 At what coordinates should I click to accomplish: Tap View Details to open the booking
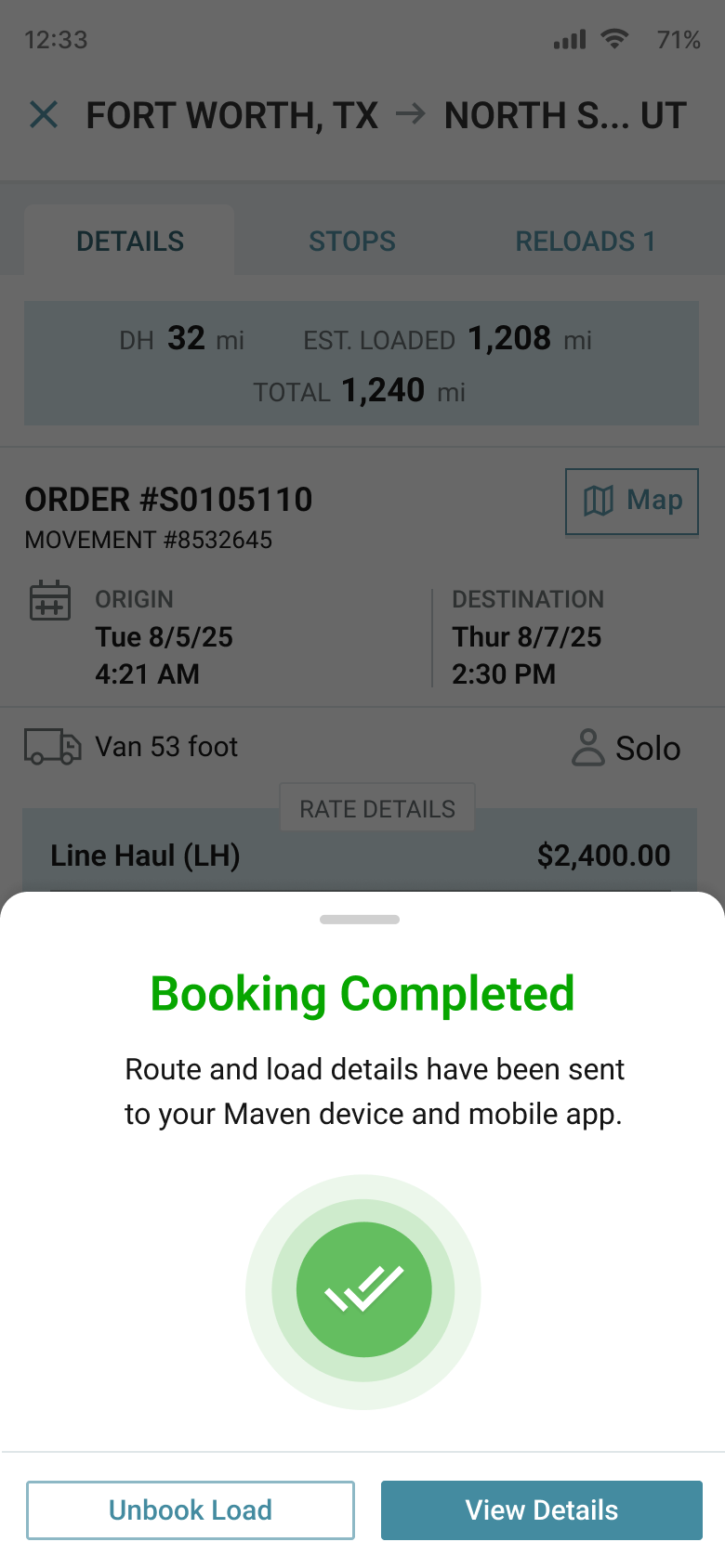[540, 1509]
